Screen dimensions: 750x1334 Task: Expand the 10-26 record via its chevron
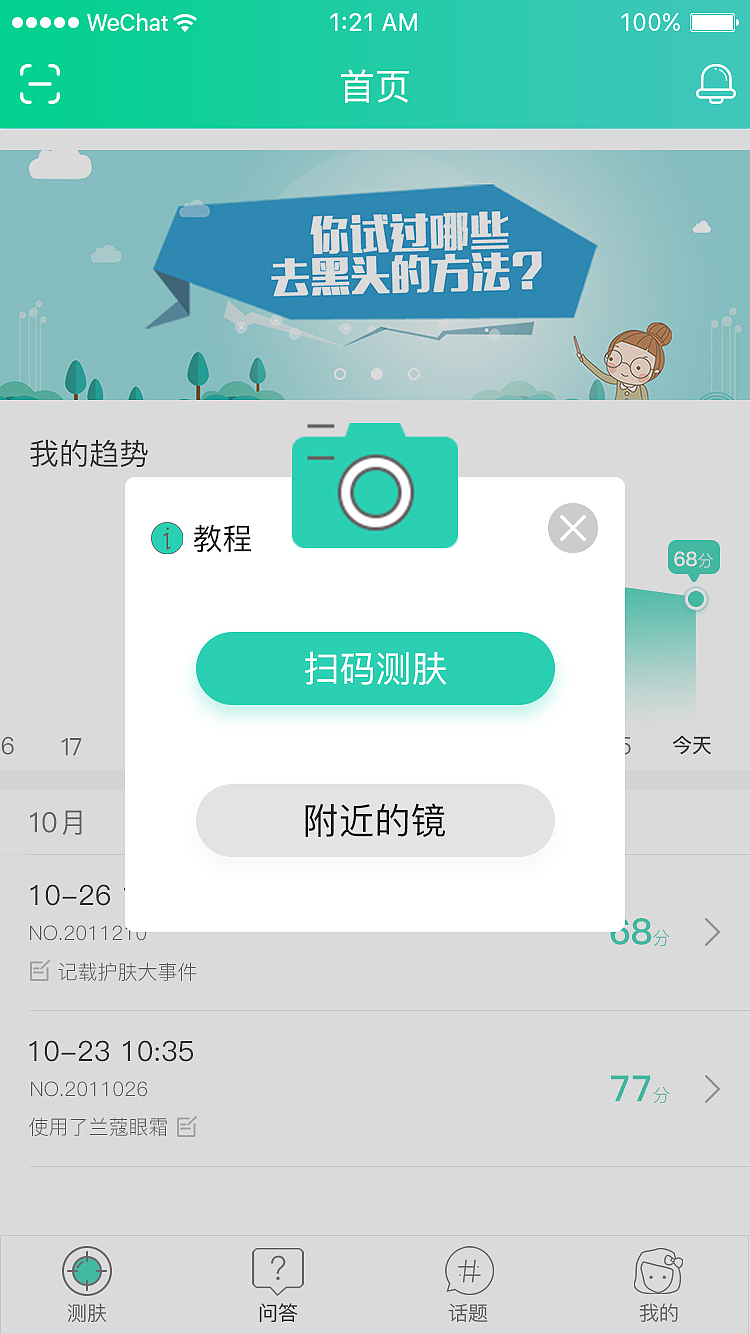(712, 932)
